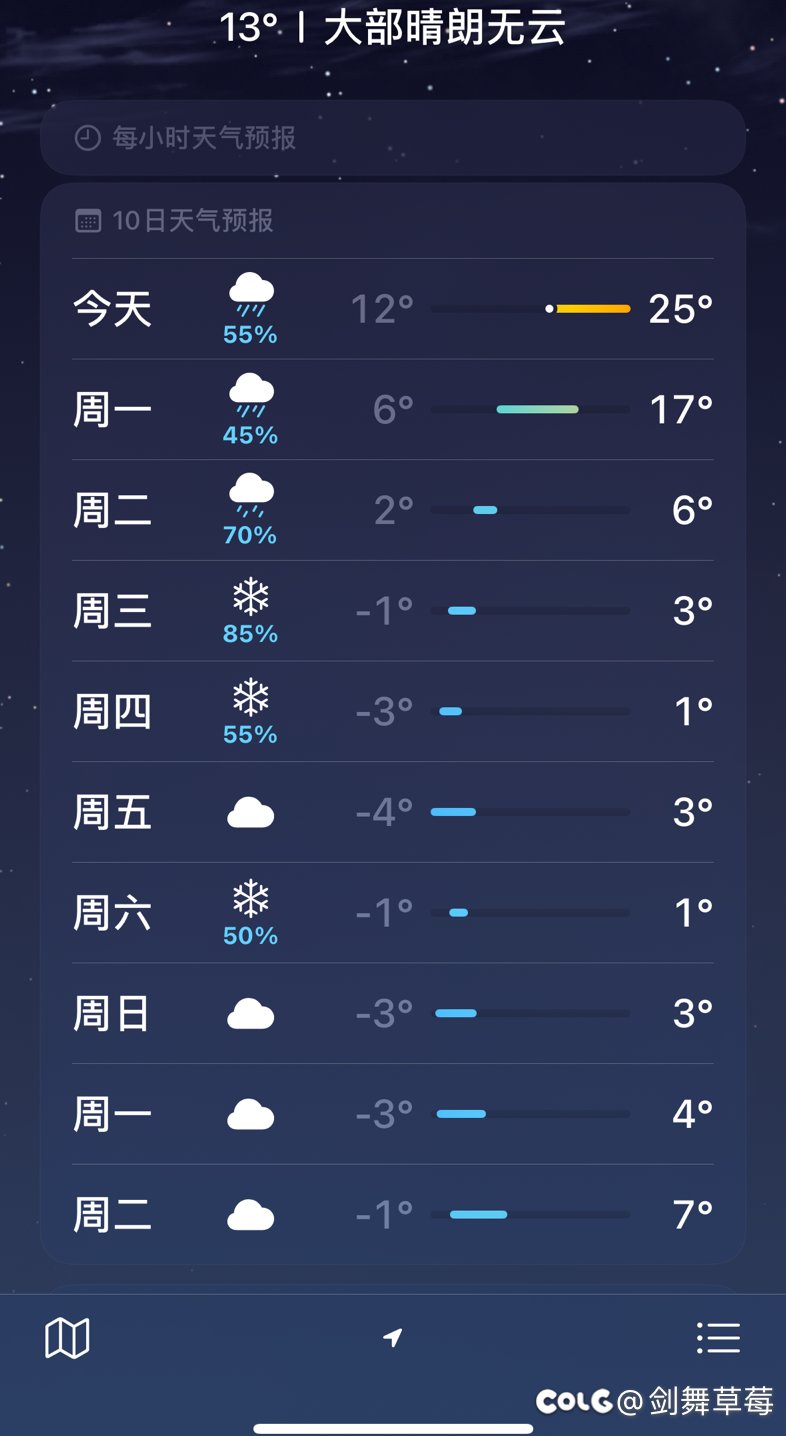Image resolution: width=786 pixels, height=1436 pixels.
Task: Tap the 周四 forecast row
Action: (x=392, y=711)
